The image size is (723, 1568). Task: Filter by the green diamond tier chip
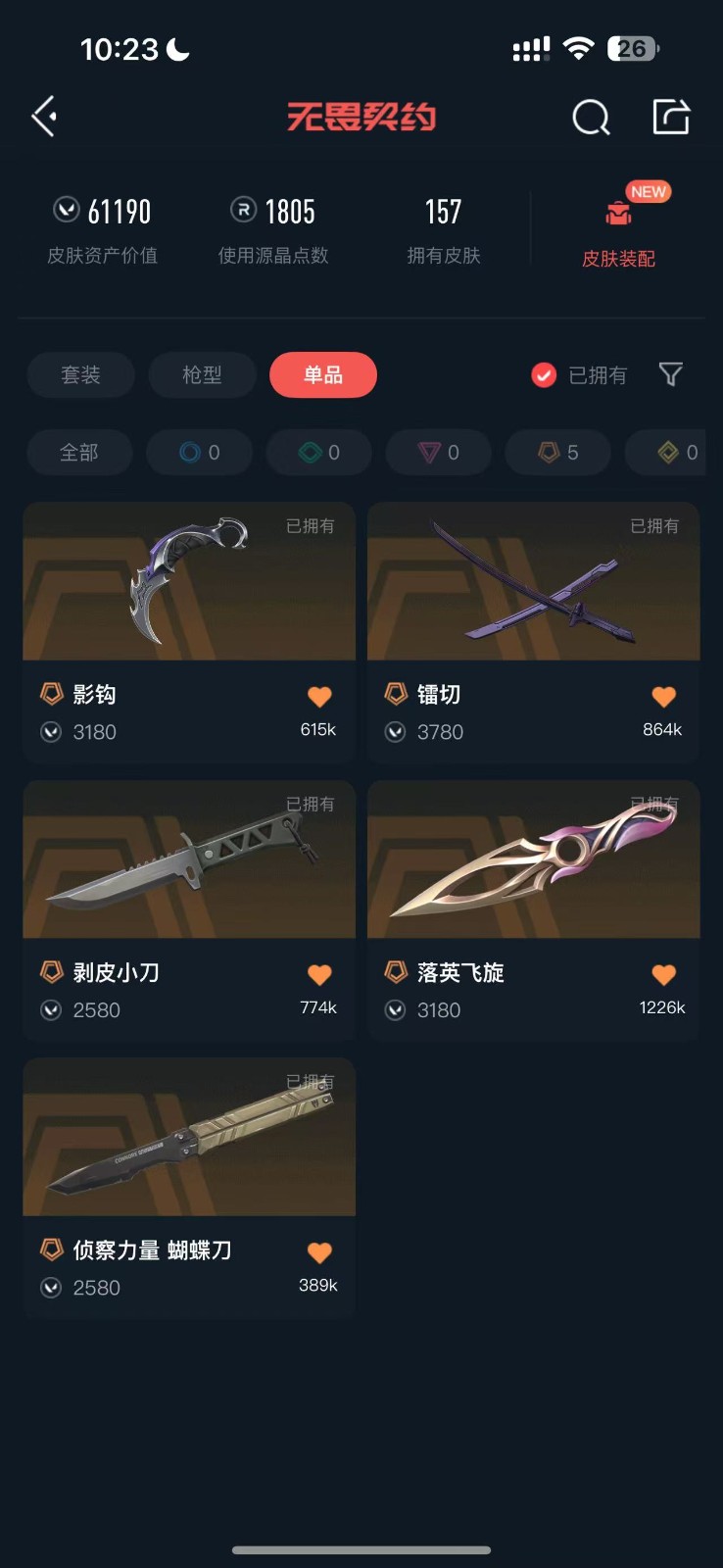tap(319, 453)
